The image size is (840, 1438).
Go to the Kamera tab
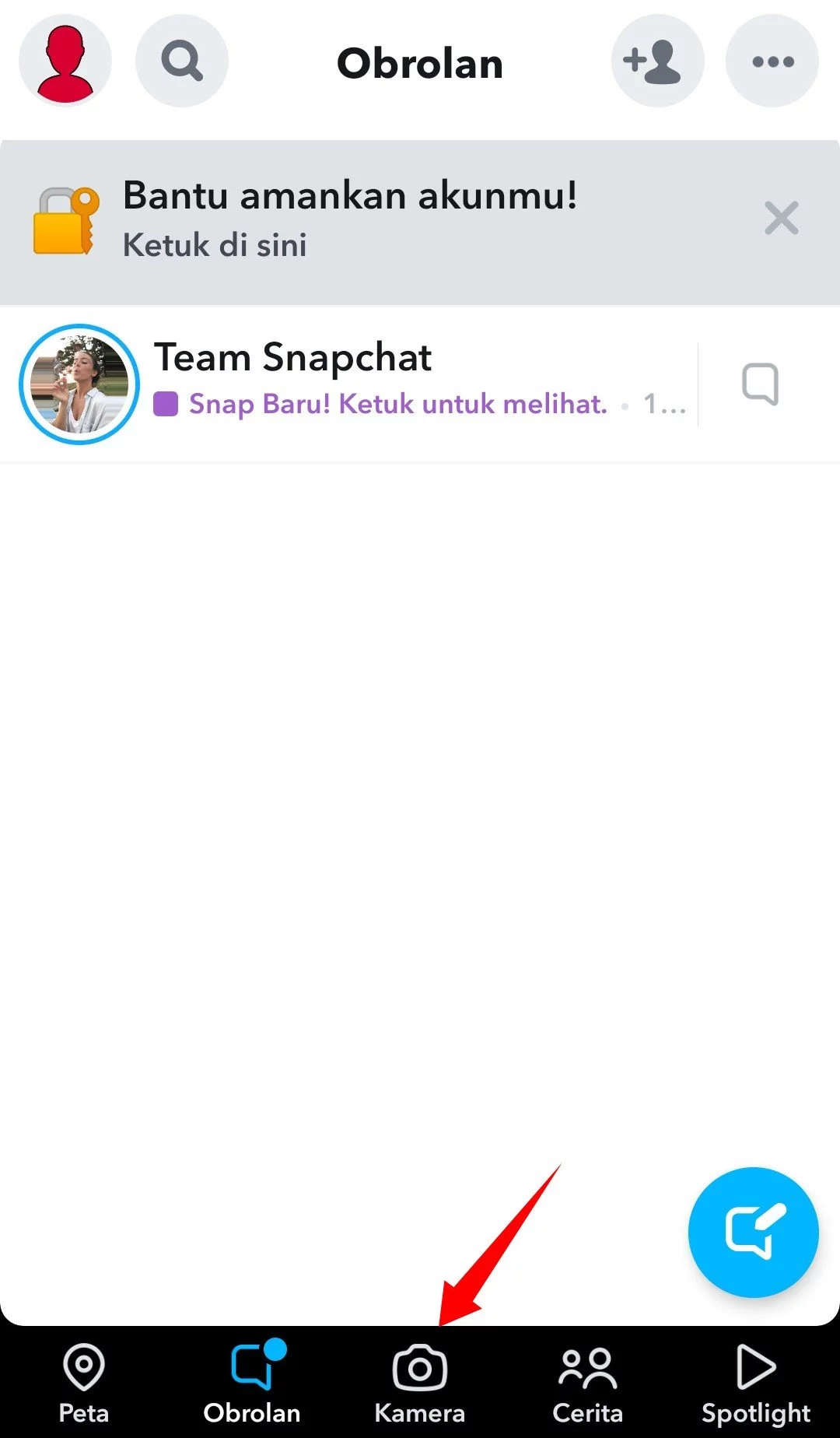(x=420, y=1382)
